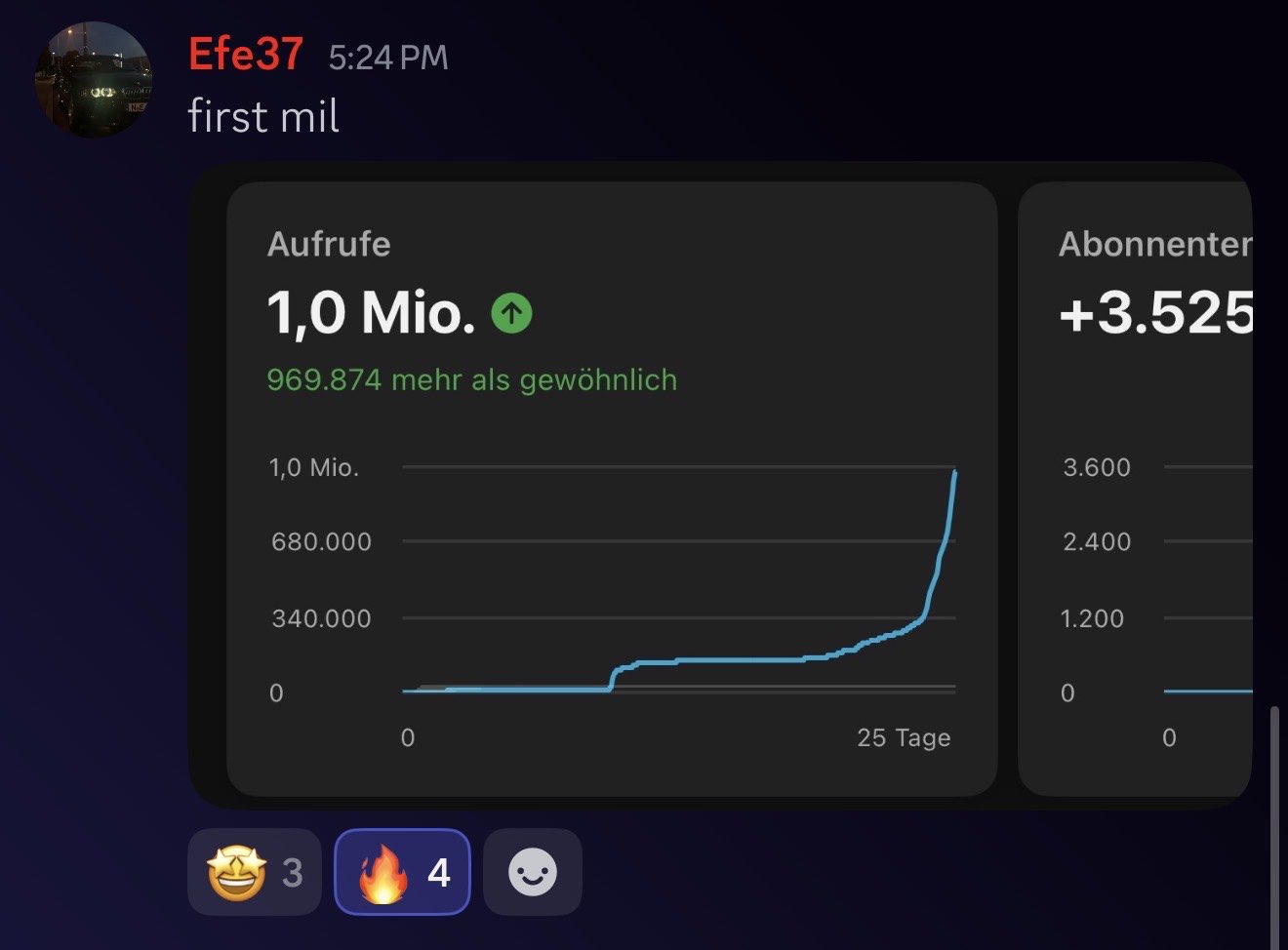Viewport: 1288px width, 950px height.
Task: Remove your fire emoji reaction
Action: [402, 872]
